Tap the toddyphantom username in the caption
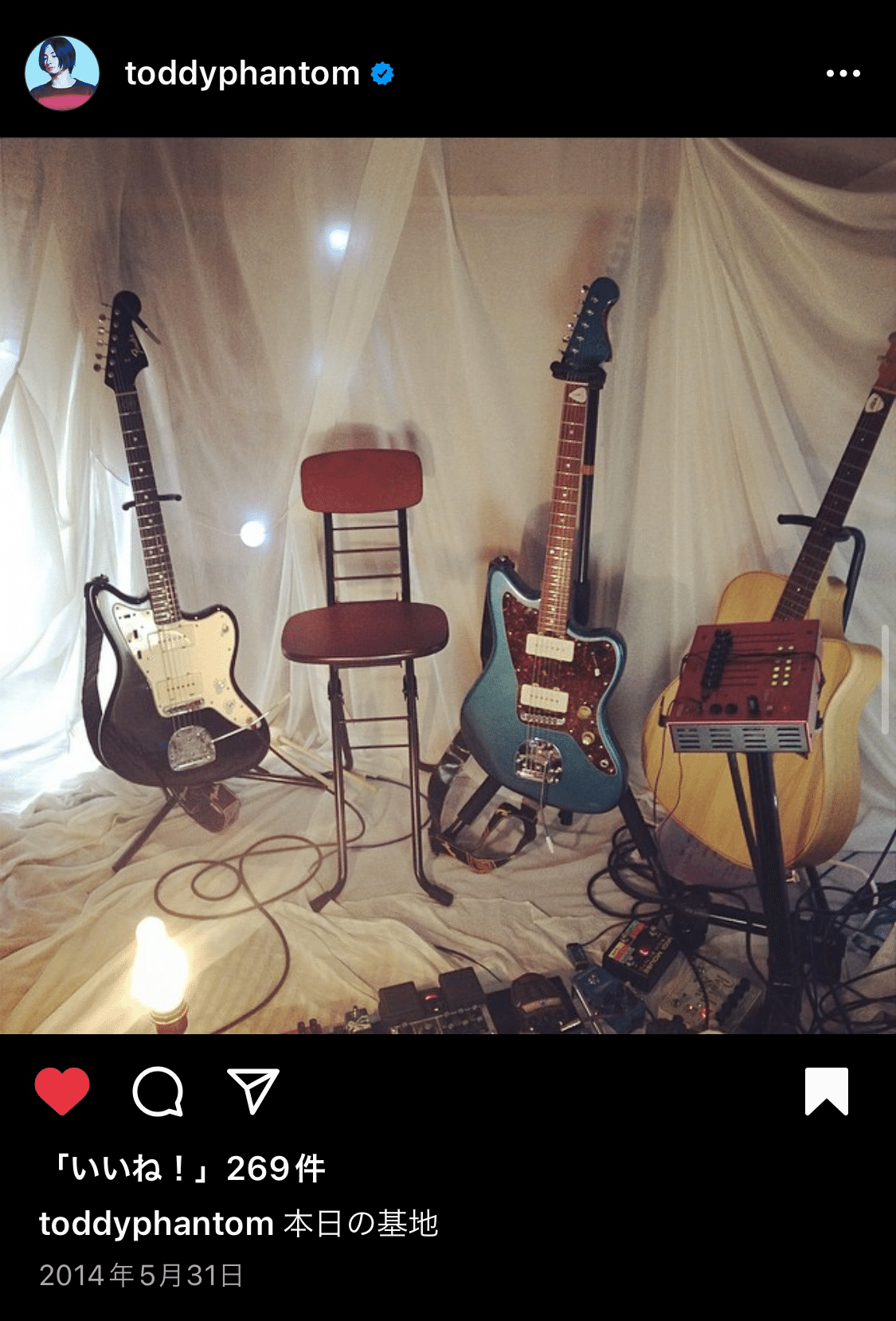Image resolution: width=896 pixels, height=1321 pixels. tap(156, 1223)
